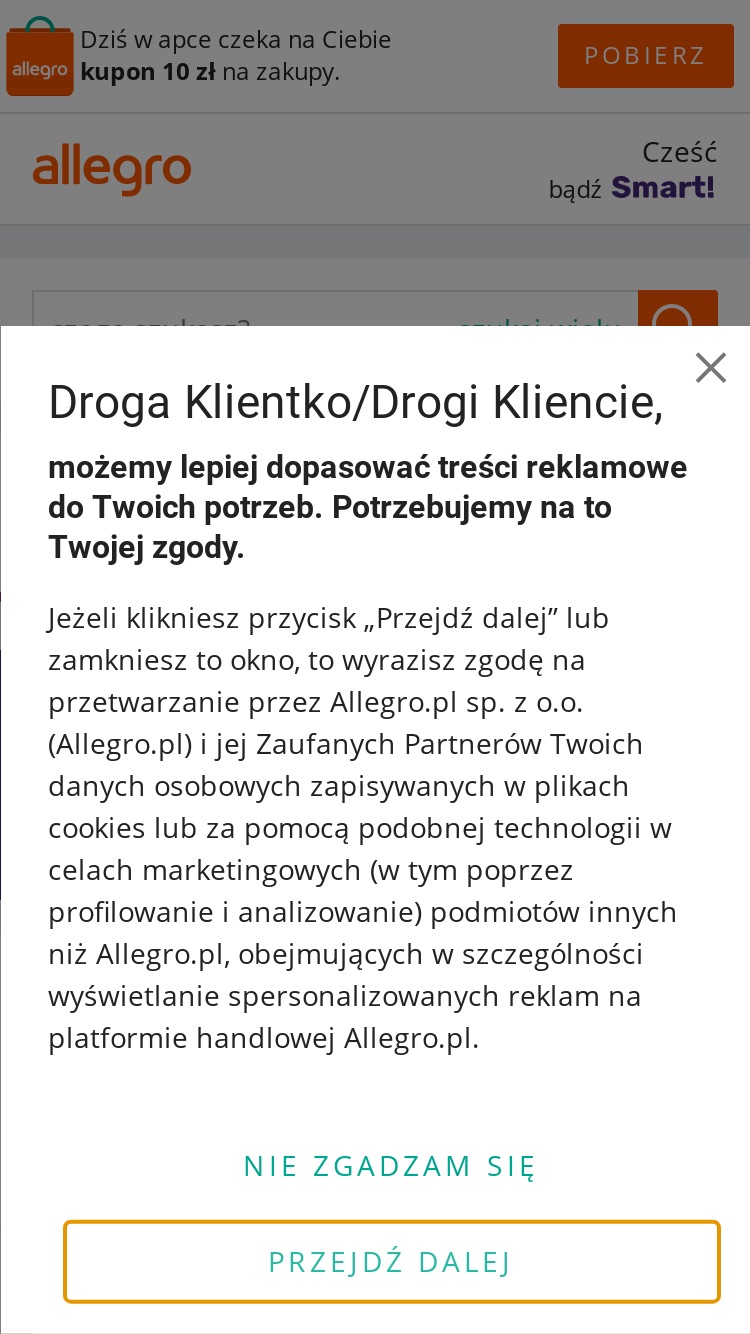The image size is (750, 1334).
Task: Tap NIE ZGADZAM SIĘ to decline consent
Action: (x=390, y=1166)
